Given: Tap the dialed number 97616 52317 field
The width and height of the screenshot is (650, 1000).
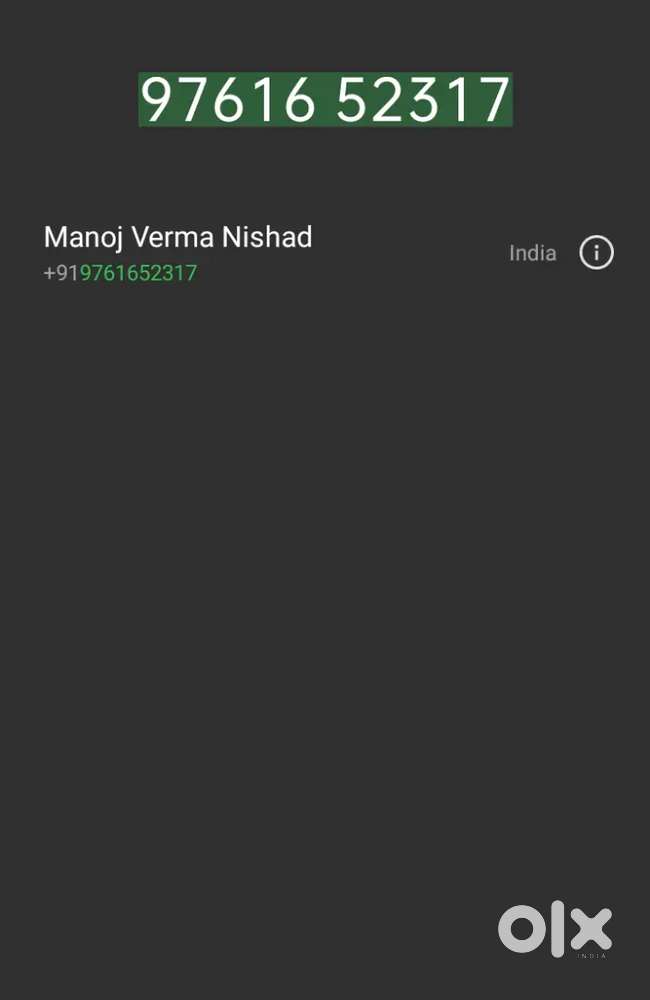Looking at the screenshot, I should tap(325, 100).
